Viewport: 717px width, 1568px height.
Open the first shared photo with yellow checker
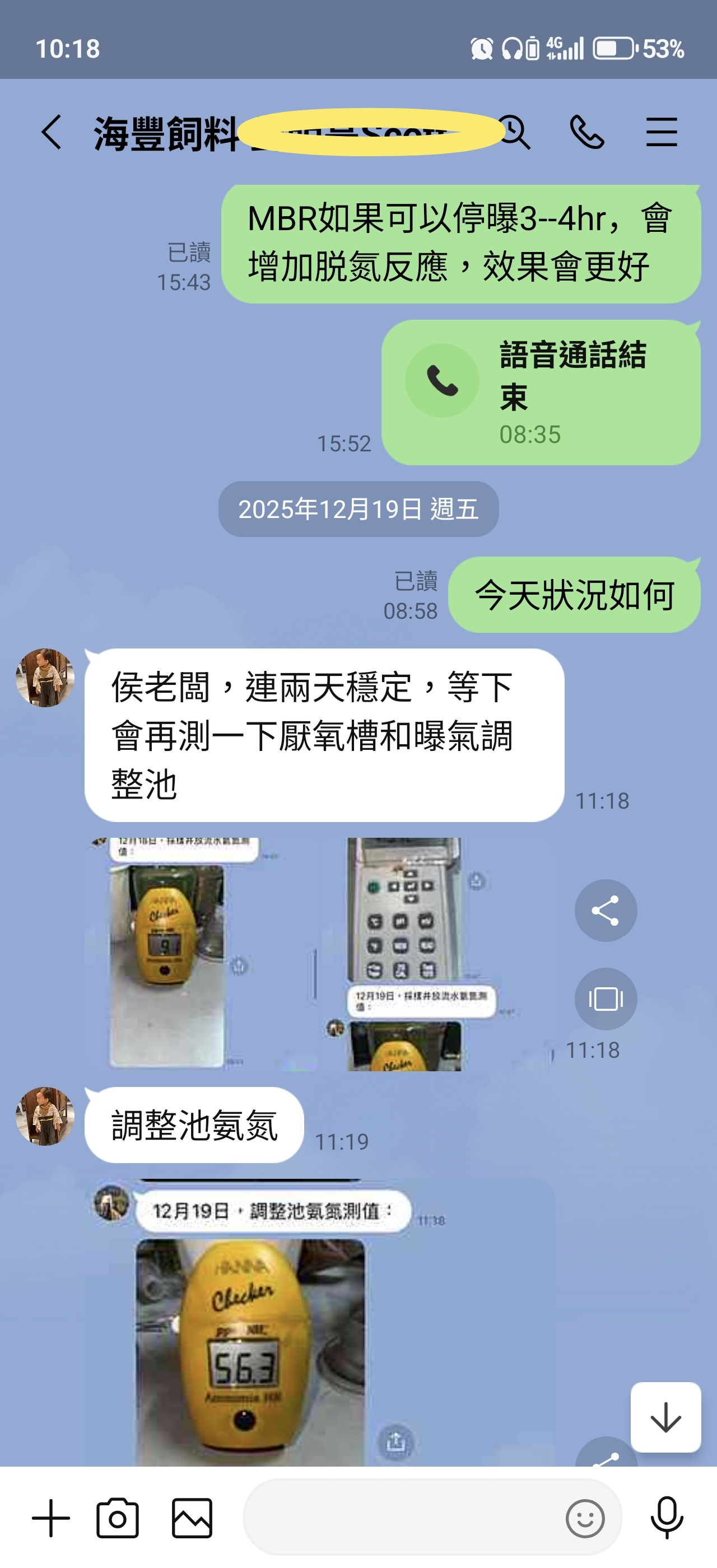[201, 954]
